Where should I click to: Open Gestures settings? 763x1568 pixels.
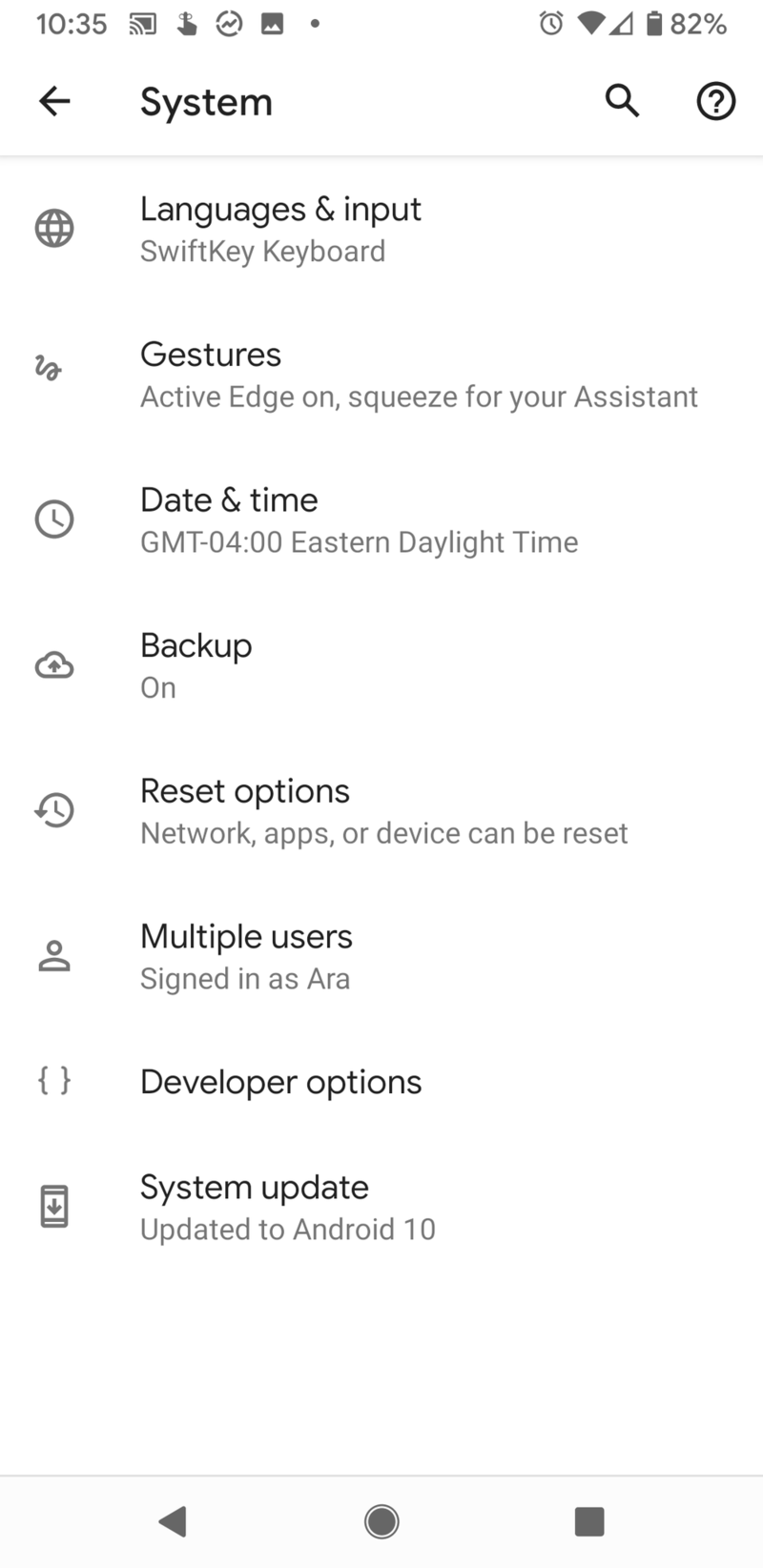(x=381, y=375)
